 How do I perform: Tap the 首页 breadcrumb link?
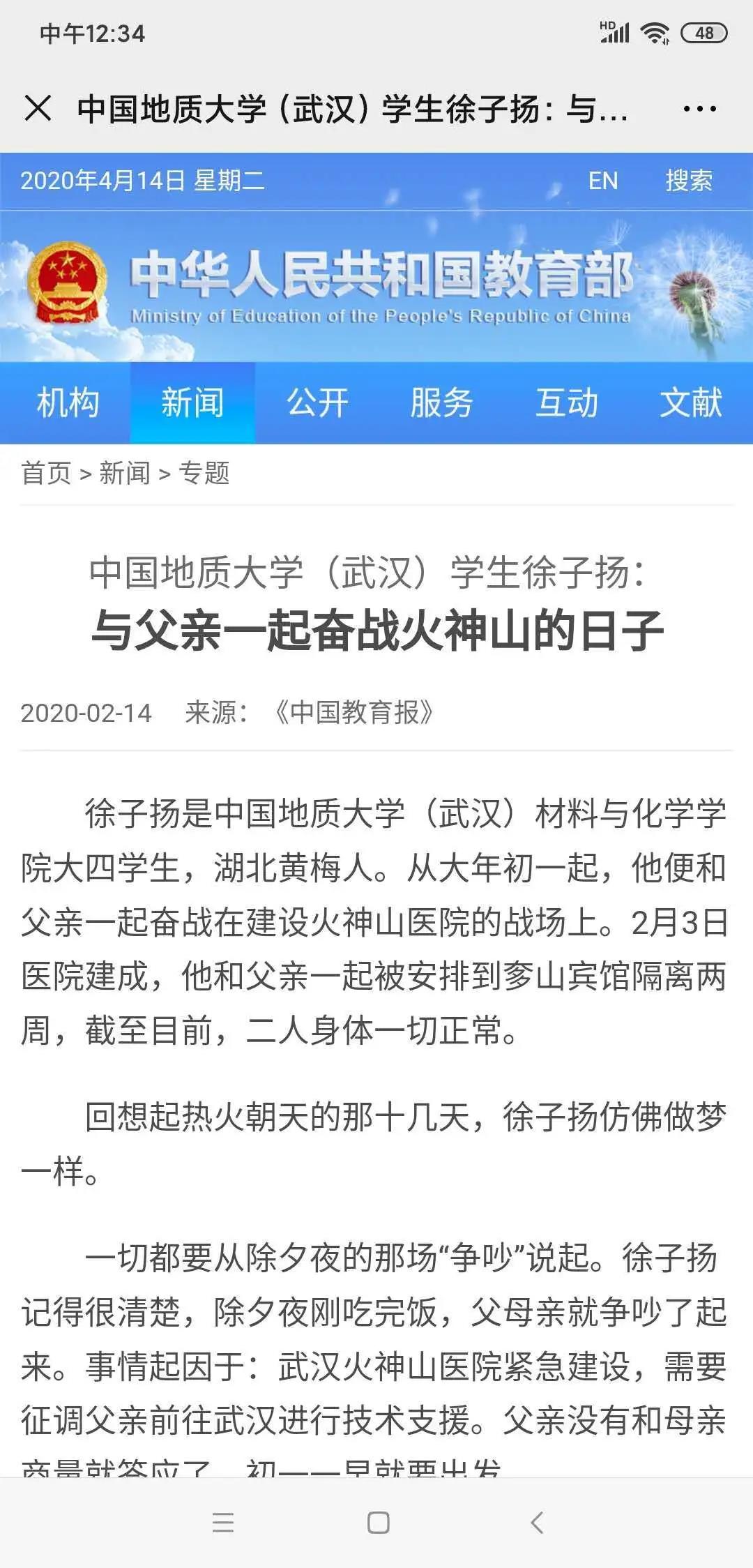(x=46, y=473)
